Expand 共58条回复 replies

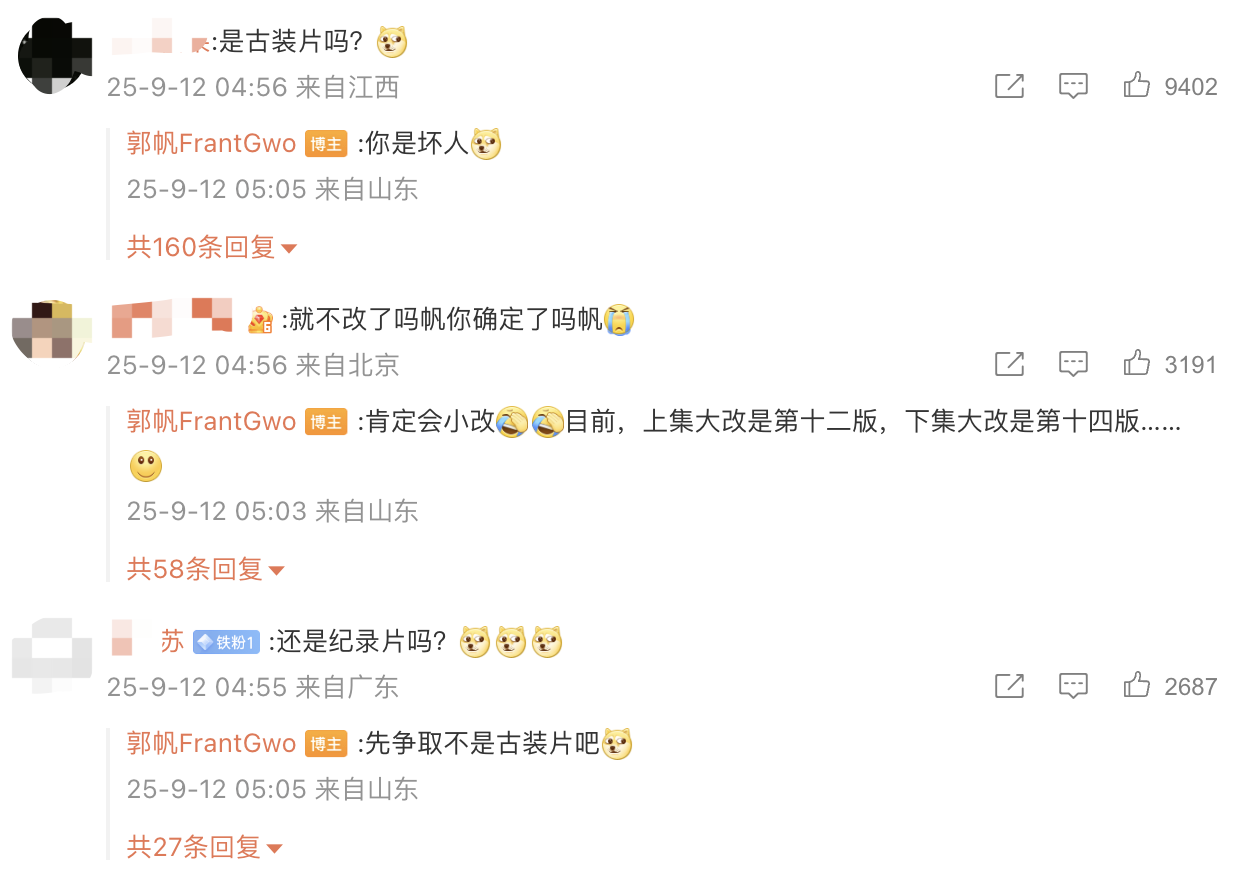pyautogui.click(x=205, y=570)
